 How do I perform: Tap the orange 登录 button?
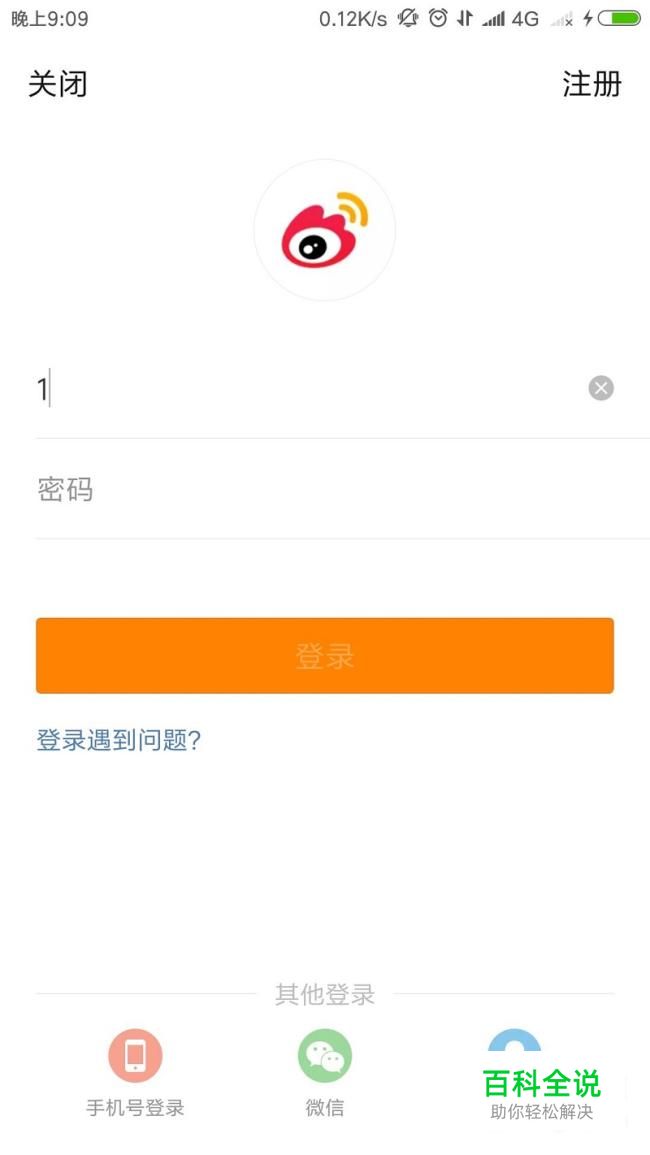(324, 656)
